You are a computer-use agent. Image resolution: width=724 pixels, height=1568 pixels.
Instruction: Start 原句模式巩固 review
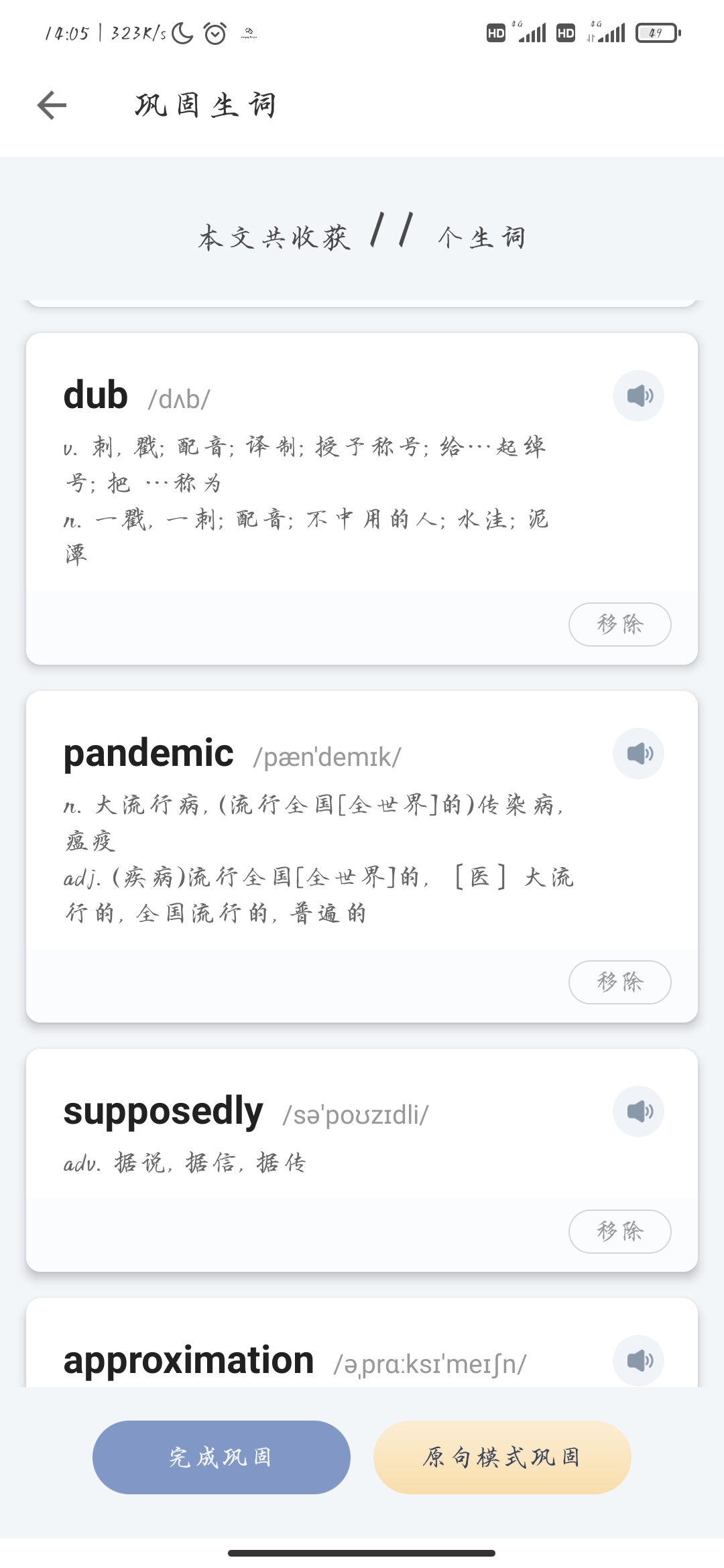(x=502, y=1457)
